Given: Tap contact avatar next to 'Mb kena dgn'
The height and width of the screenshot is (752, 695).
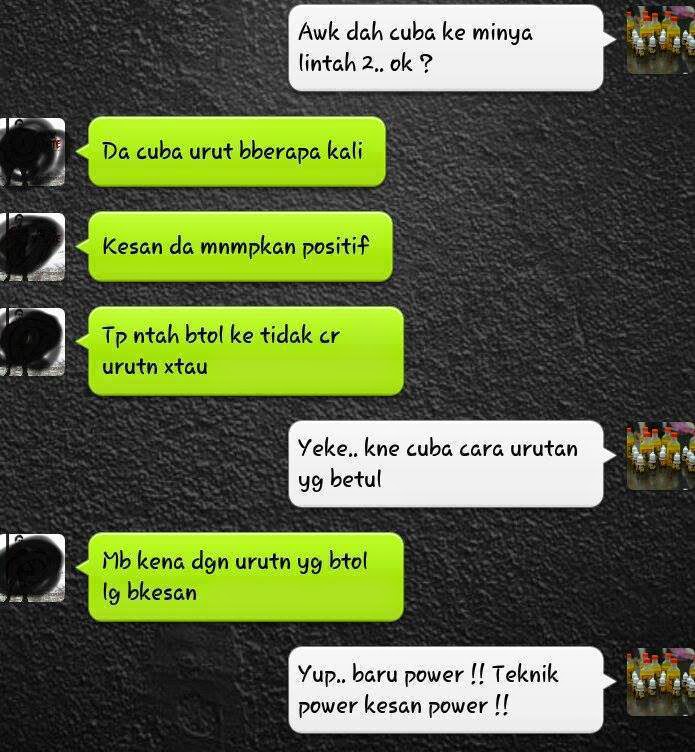Looking at the screenshot, I should click(32, 567).
